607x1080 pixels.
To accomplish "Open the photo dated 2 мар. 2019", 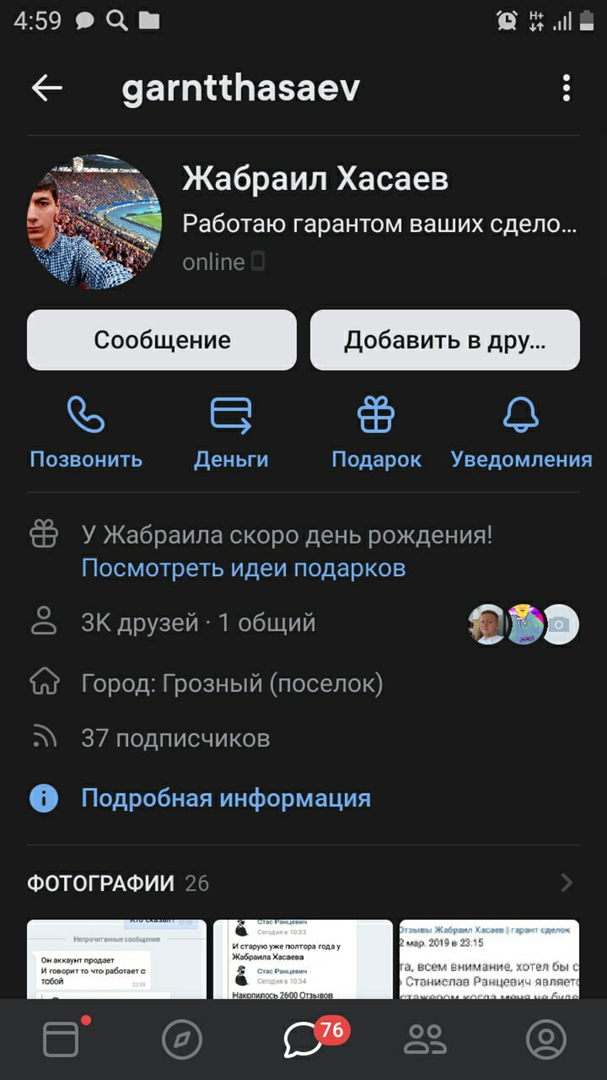I will click(x=489, y=959).
